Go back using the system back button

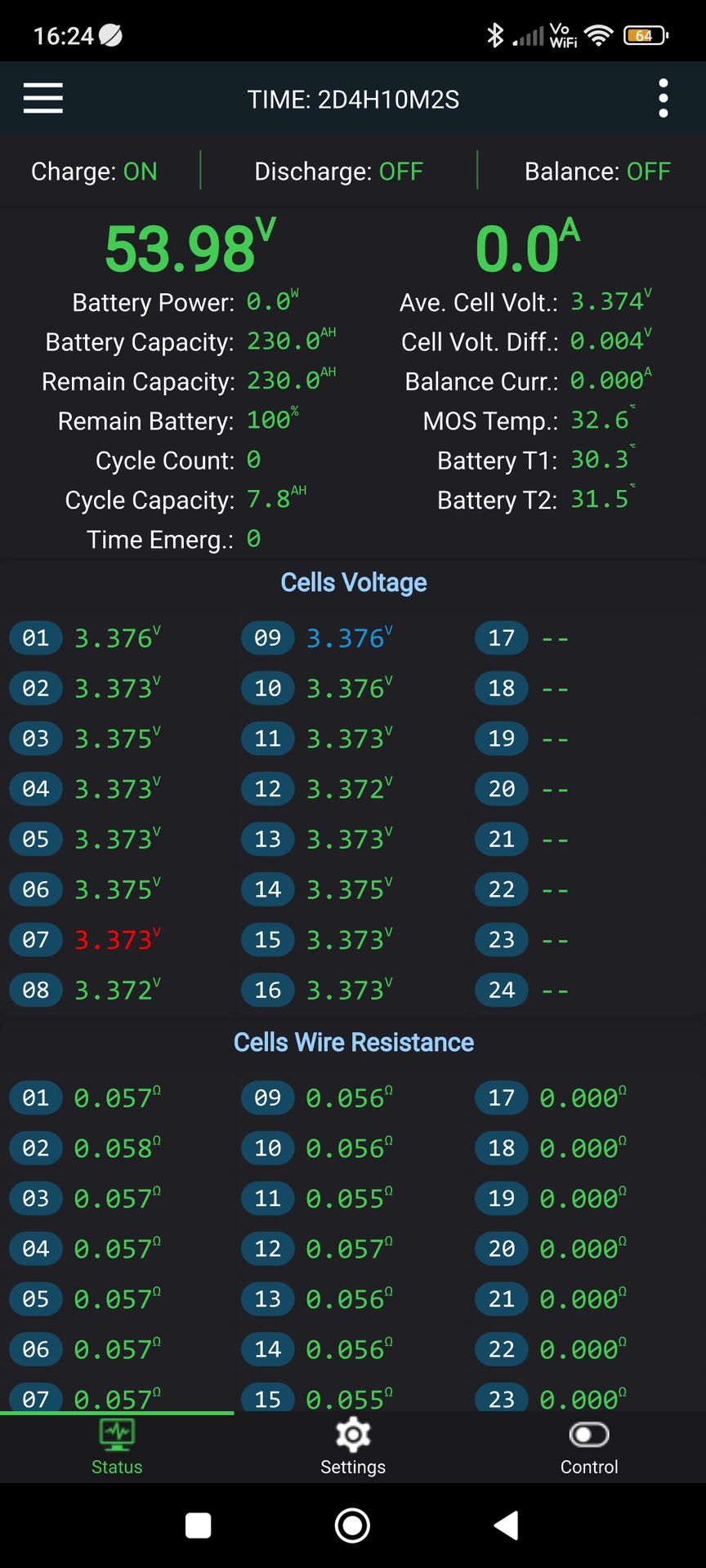(506, 1525)
